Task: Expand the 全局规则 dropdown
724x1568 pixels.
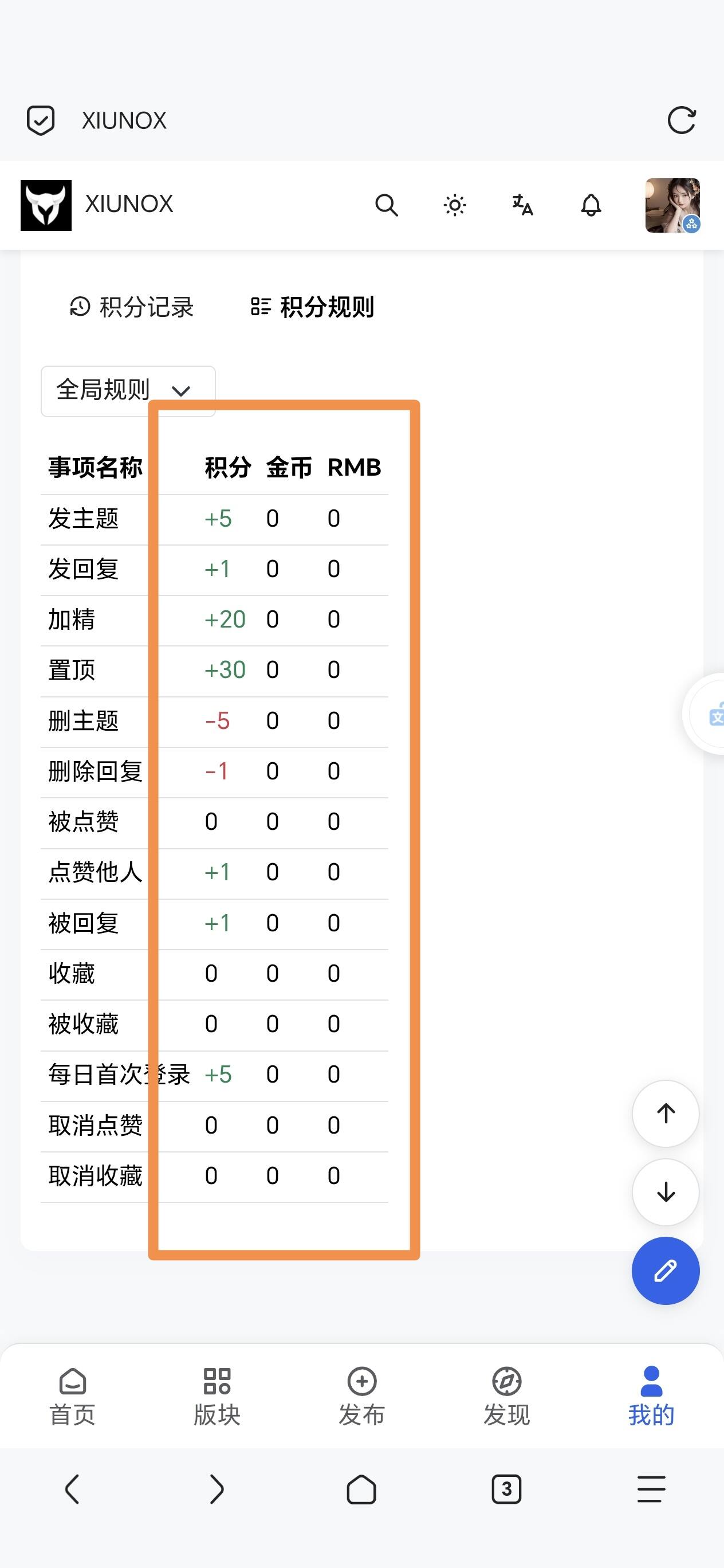Action: 128,391
